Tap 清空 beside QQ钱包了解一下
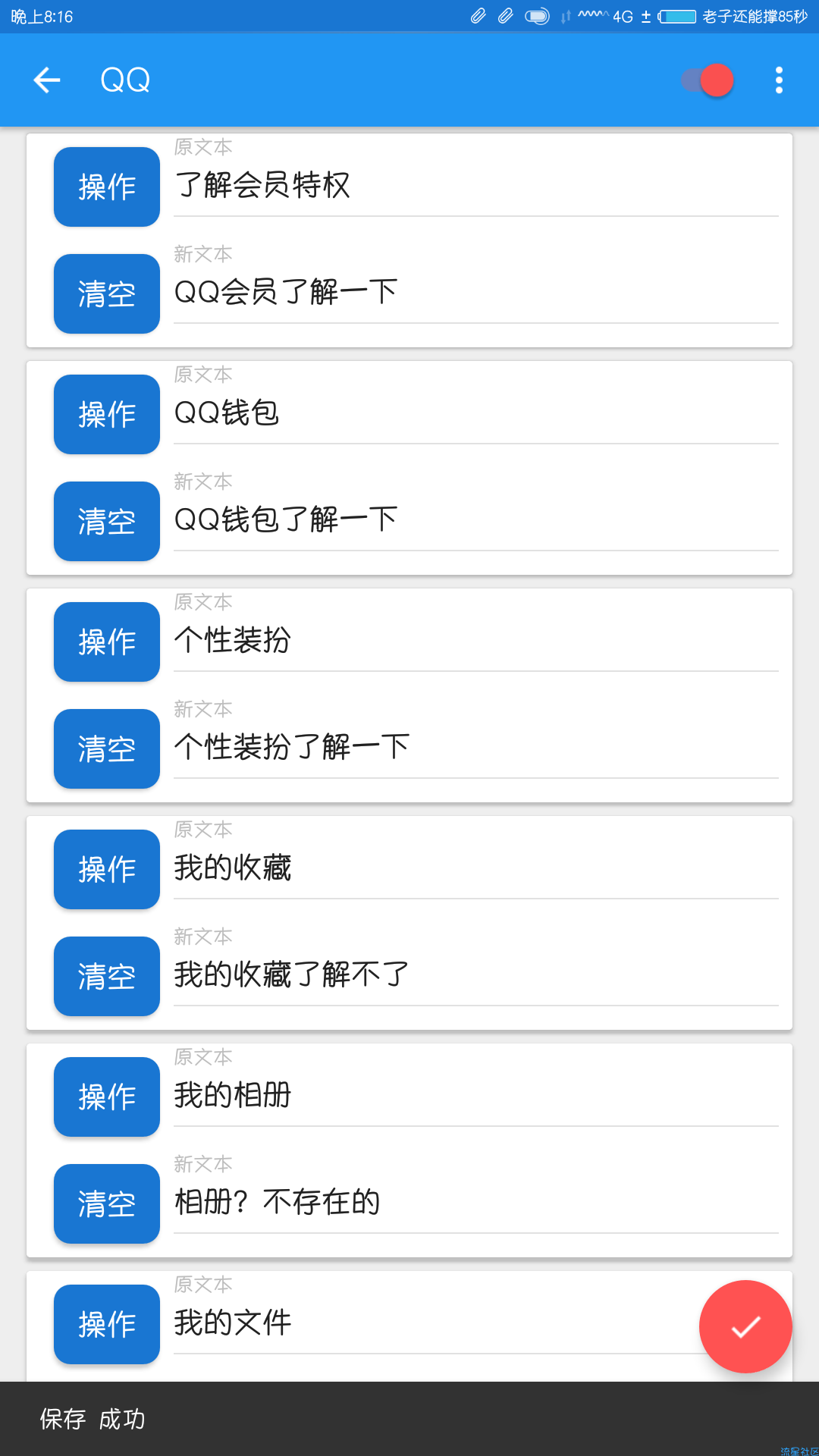 [x=107, y=521]
